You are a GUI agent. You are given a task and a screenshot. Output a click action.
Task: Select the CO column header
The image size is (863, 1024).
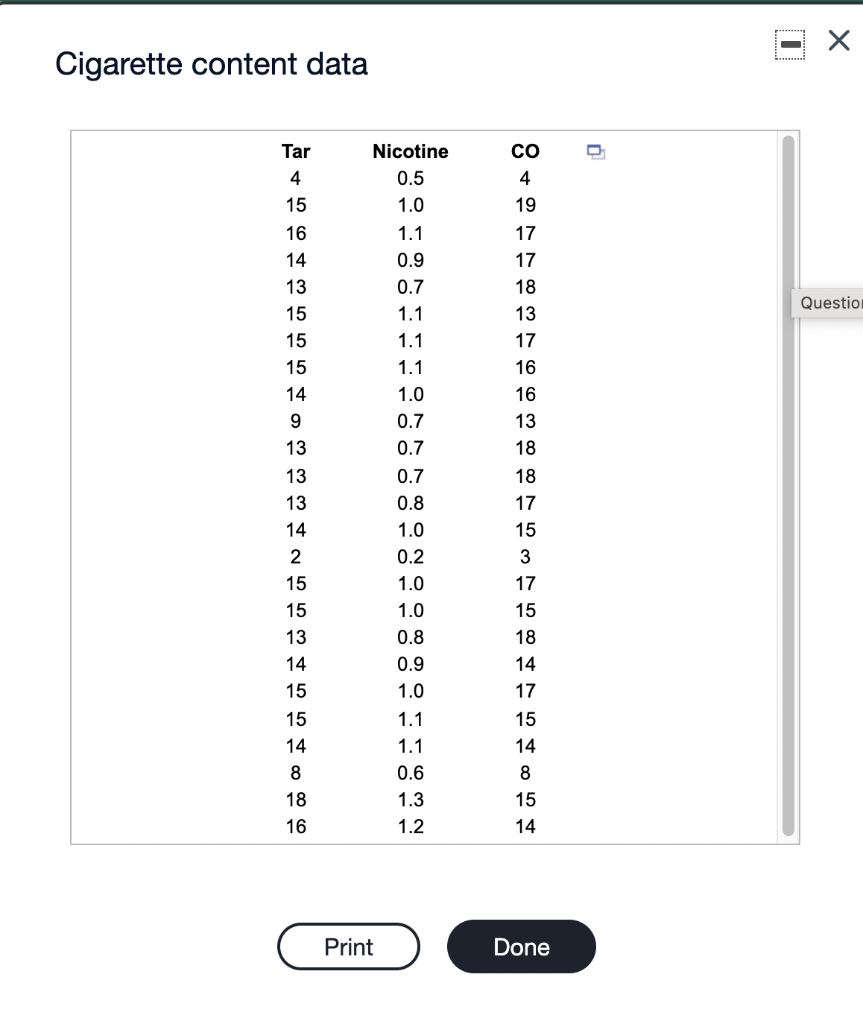pos(524,151)
